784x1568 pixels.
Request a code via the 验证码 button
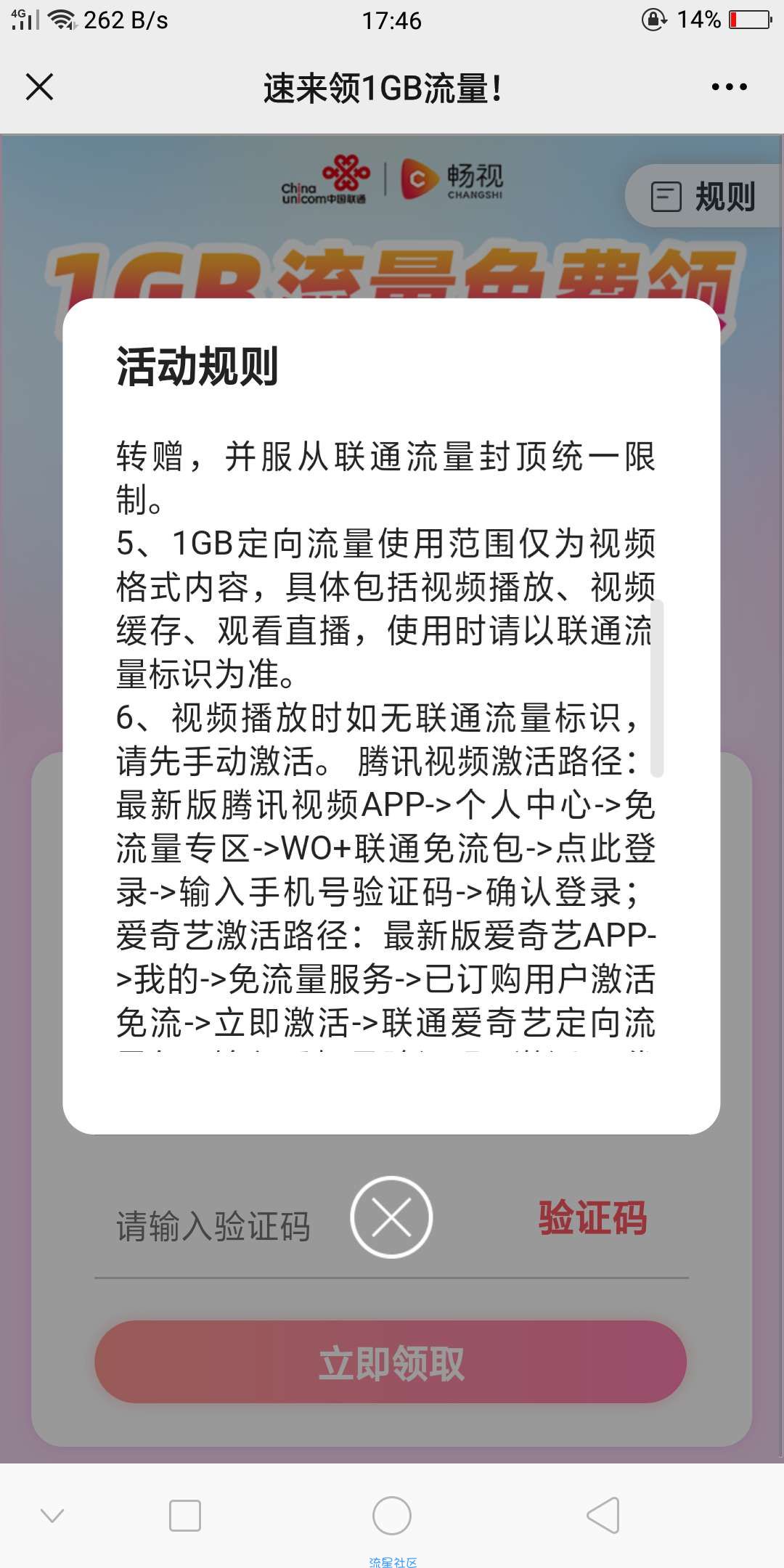[592, 1218]
